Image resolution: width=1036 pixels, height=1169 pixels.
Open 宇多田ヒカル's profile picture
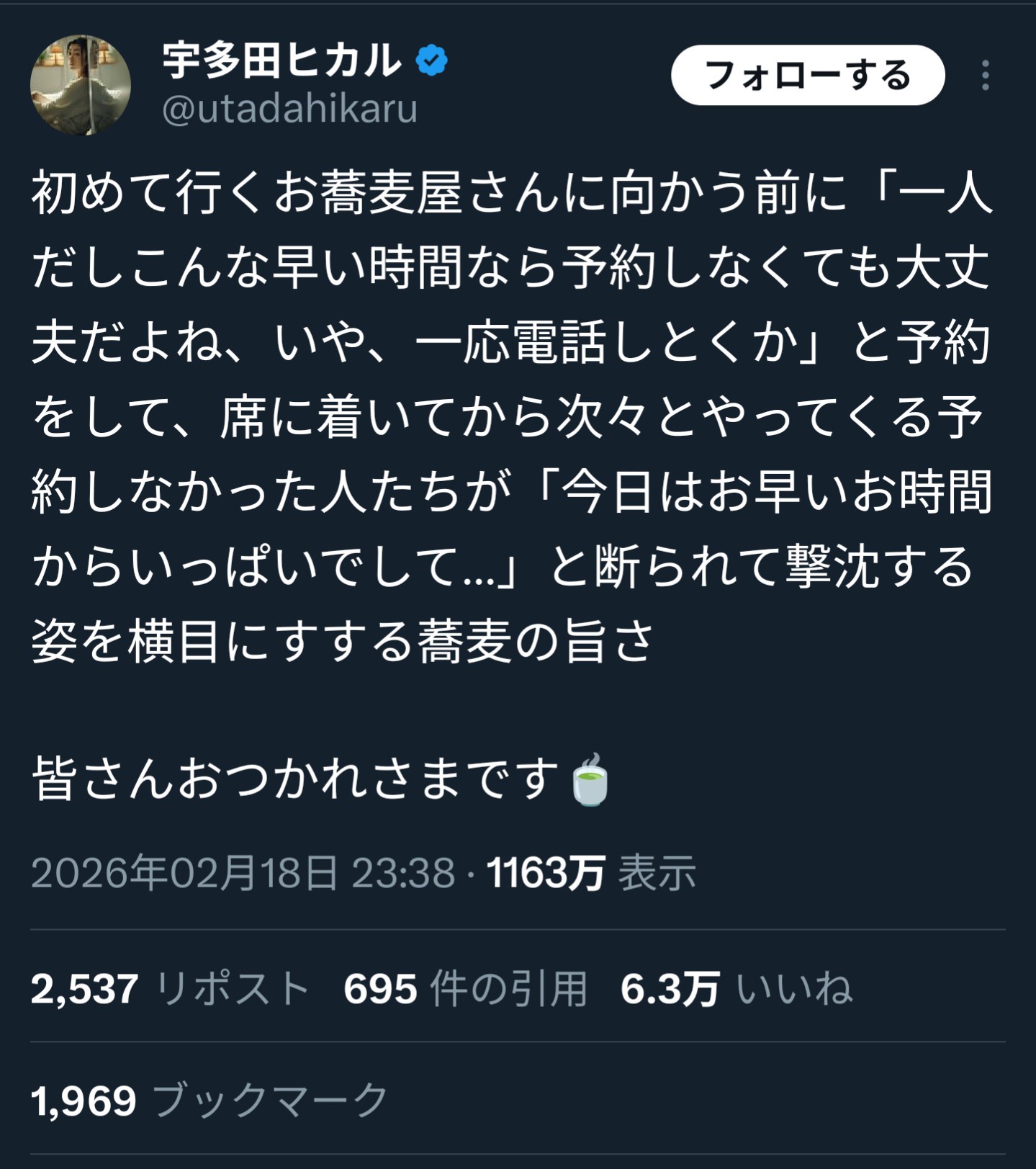click(x=80, y=85)
